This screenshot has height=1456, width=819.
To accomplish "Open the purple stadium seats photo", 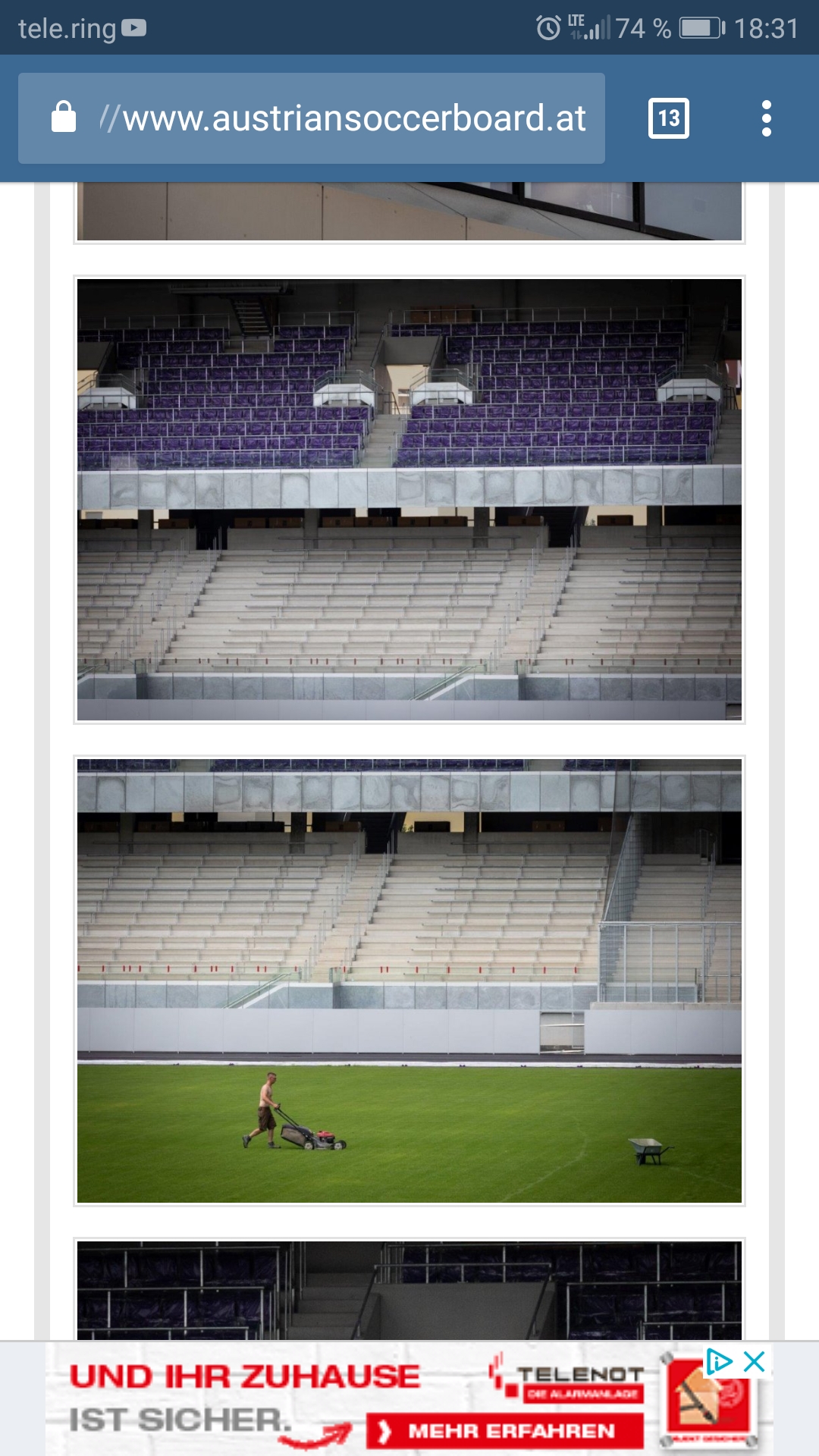I will (x=409, y=500).
